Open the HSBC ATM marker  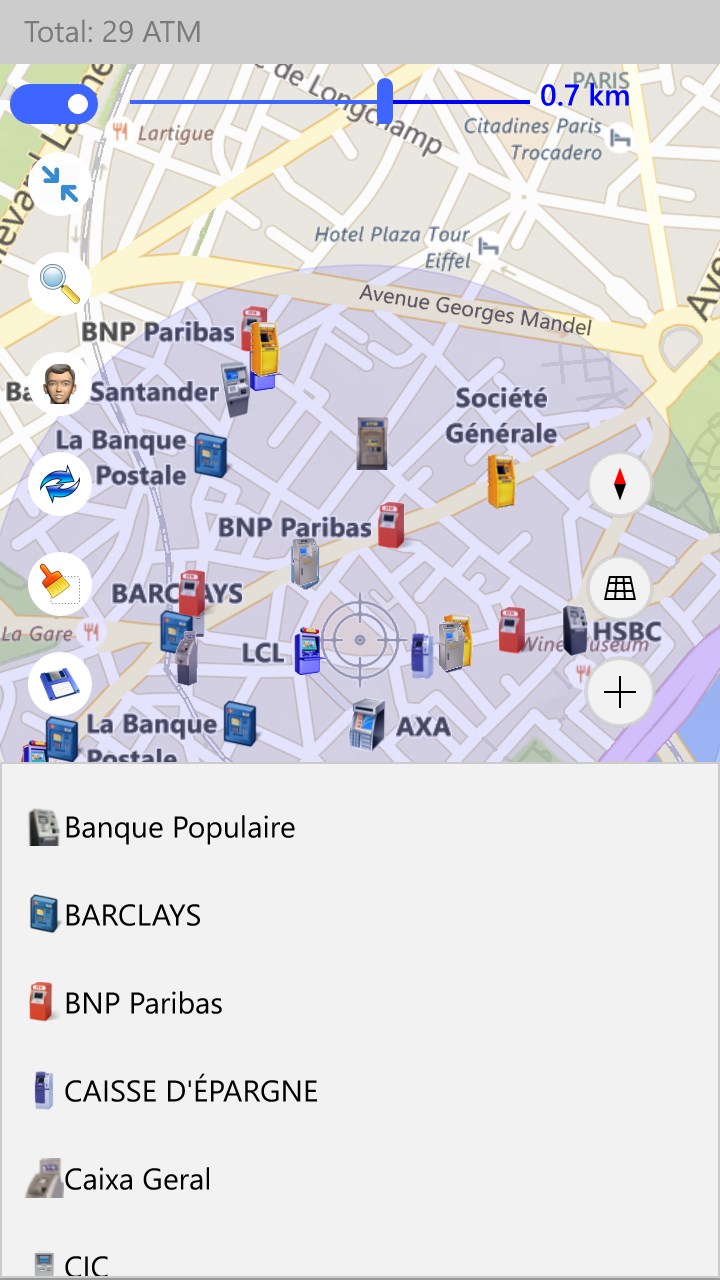click(575, 630)
